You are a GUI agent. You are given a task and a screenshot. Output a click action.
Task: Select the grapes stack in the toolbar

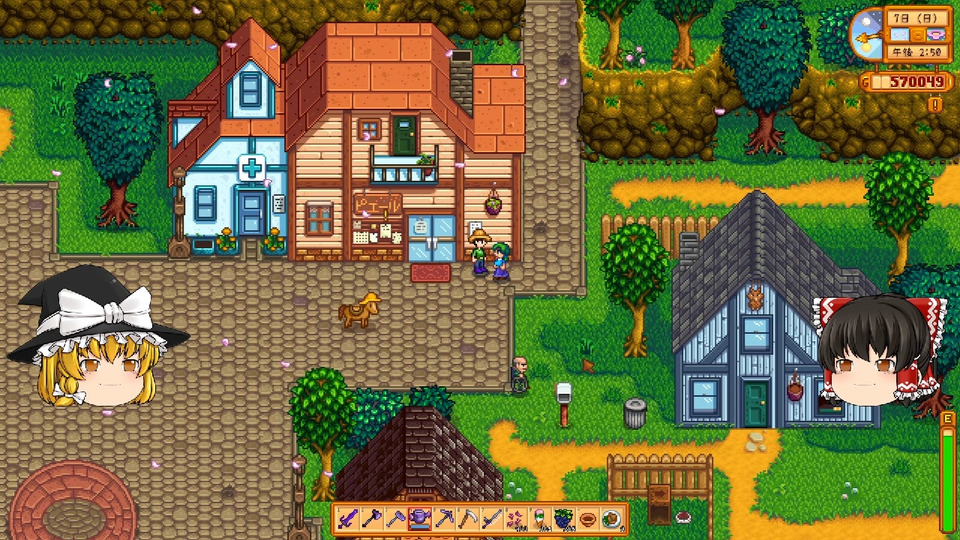pos(563,519)
